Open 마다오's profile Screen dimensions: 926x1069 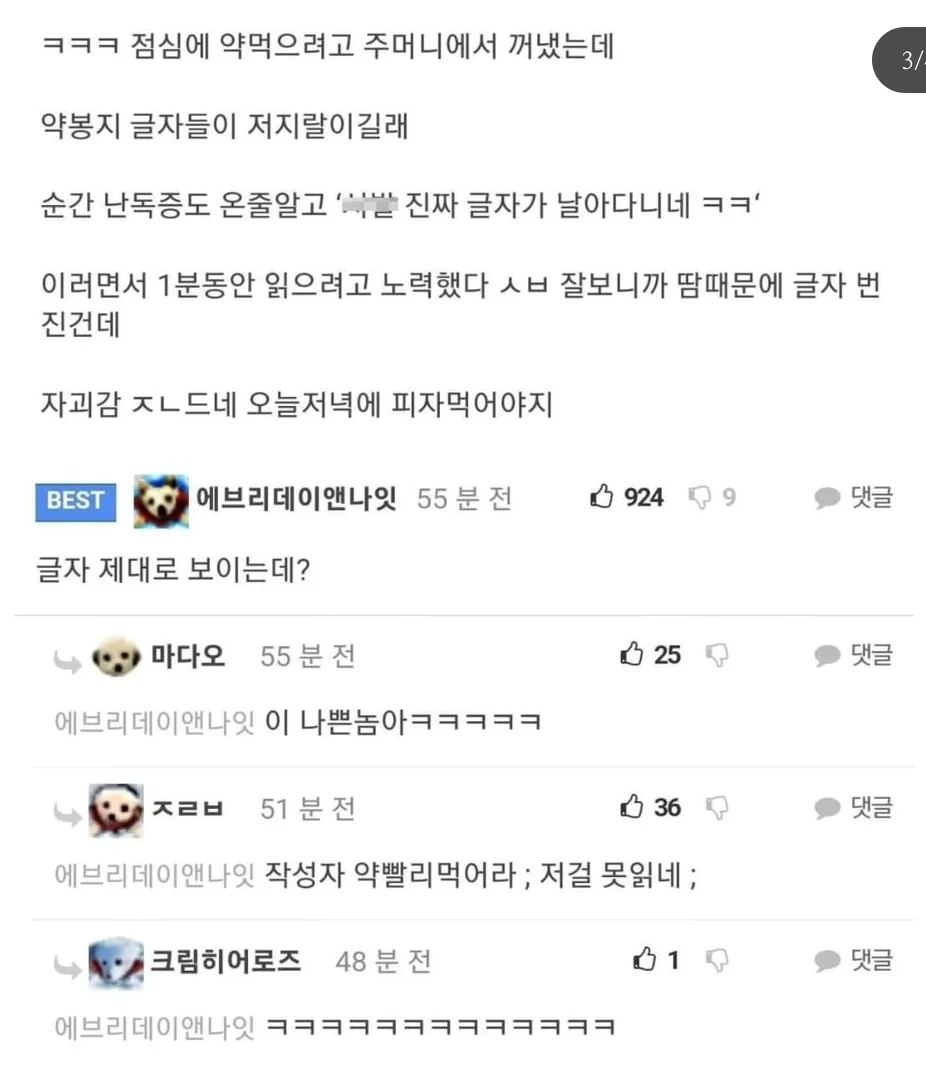click(187, 656)
